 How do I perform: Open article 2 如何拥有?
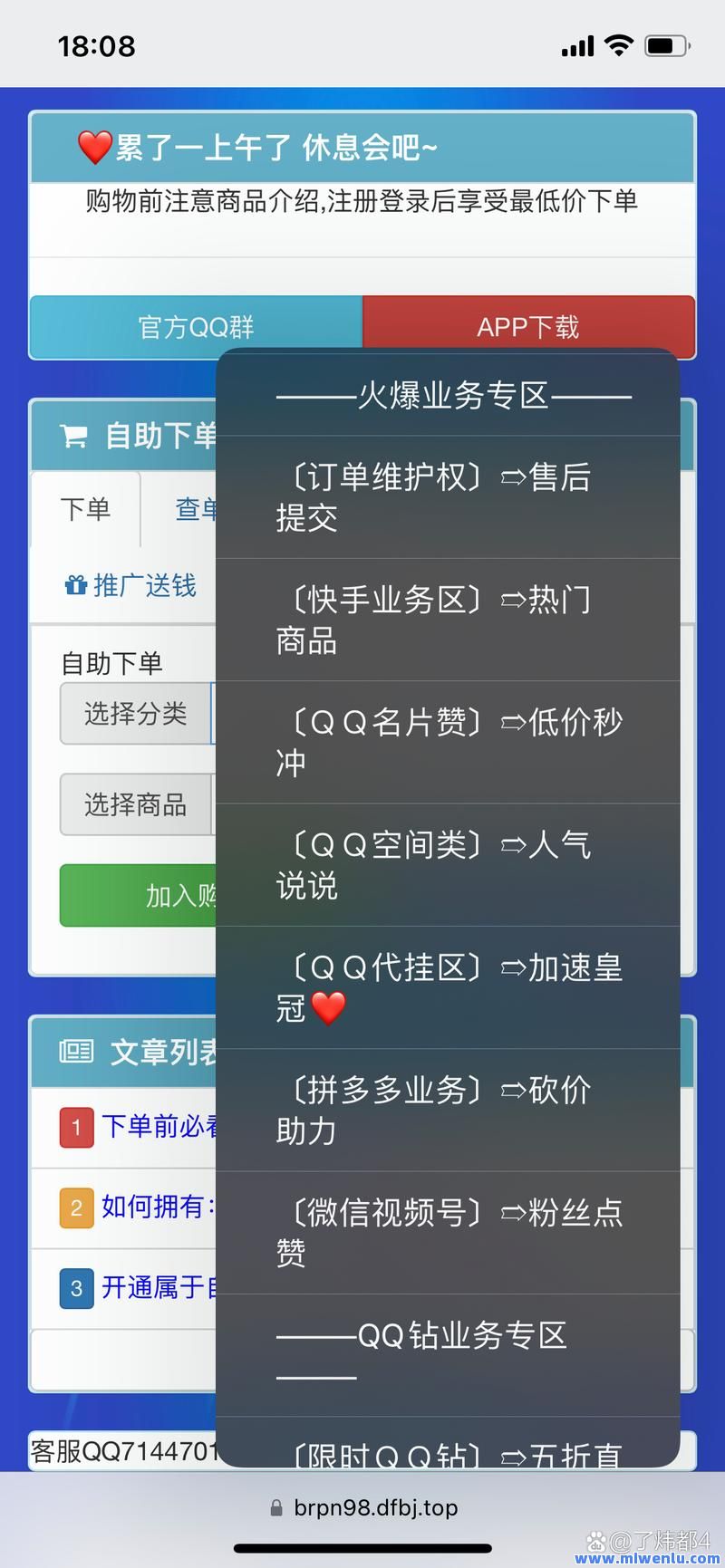pyautogui.click(x=156, y=1207)
